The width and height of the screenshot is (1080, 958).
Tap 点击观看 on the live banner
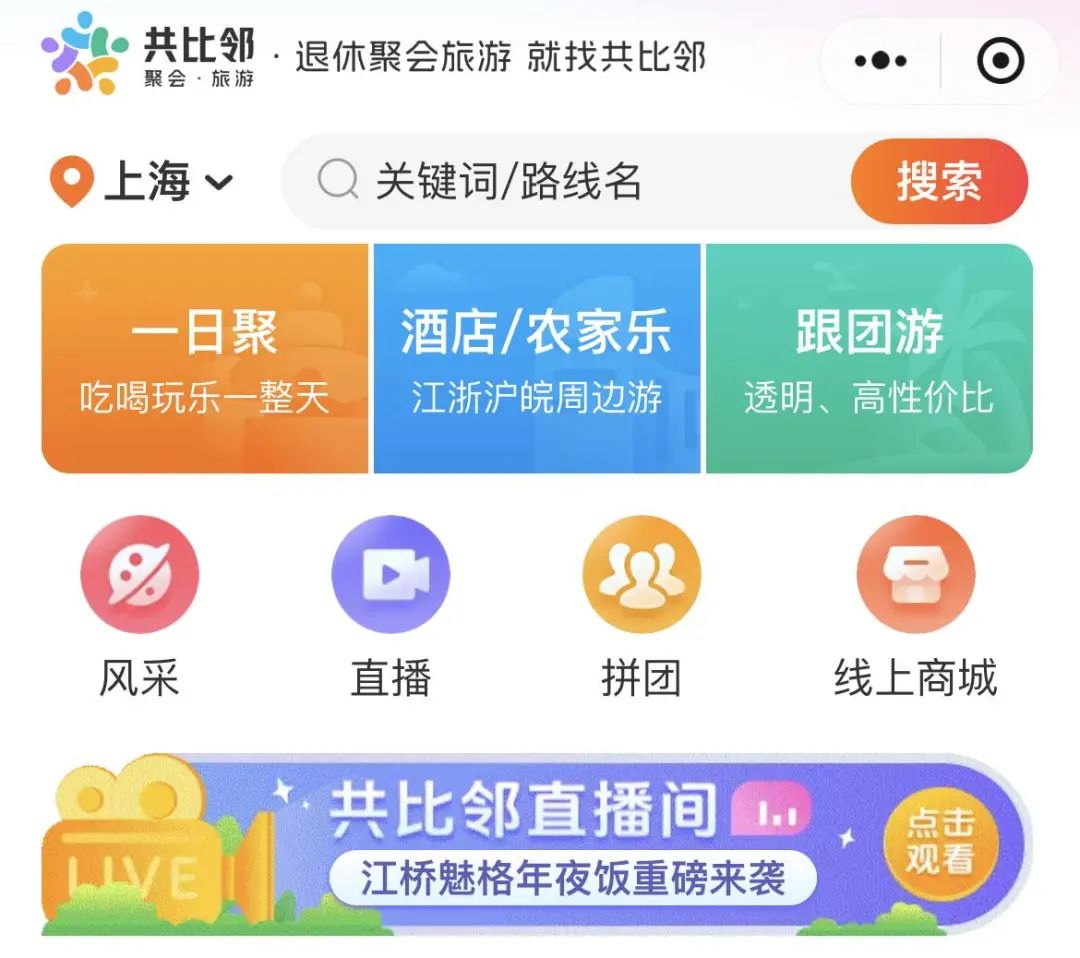940,842
